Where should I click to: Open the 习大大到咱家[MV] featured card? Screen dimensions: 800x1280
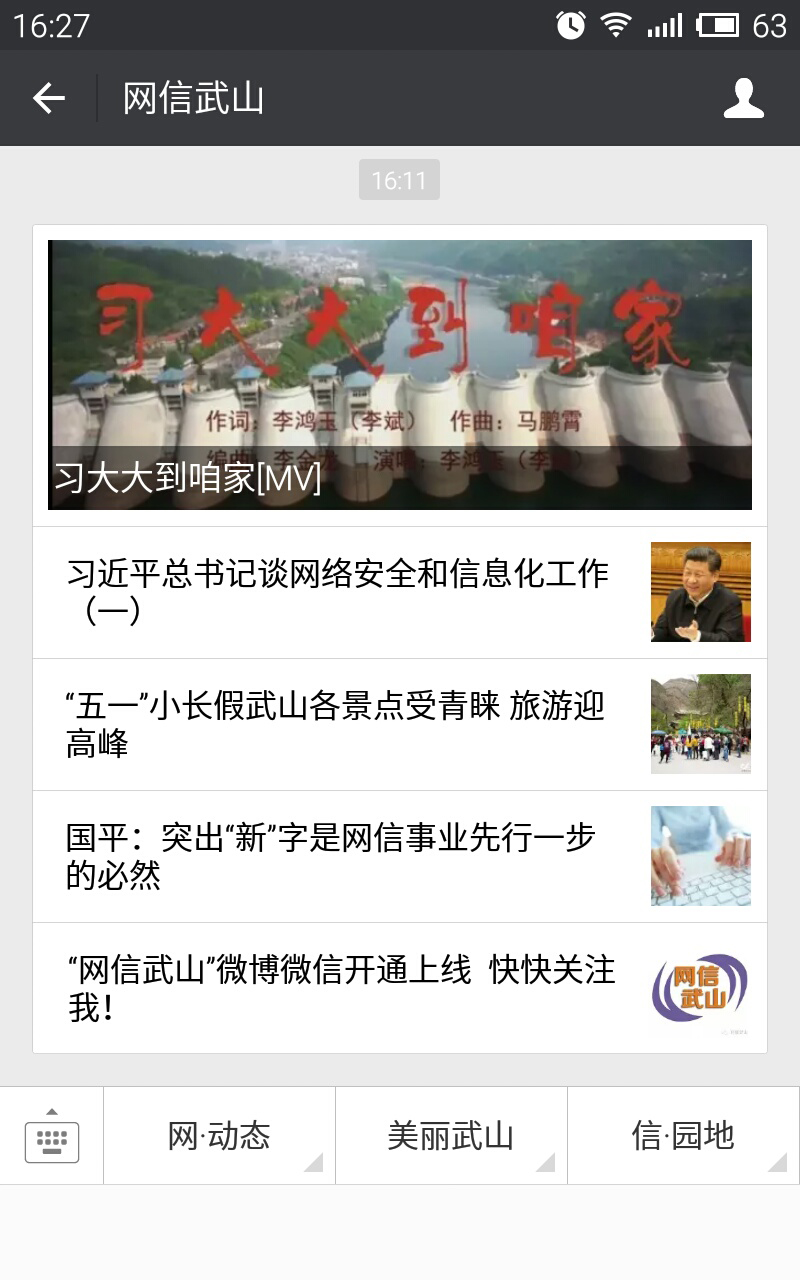400,375
